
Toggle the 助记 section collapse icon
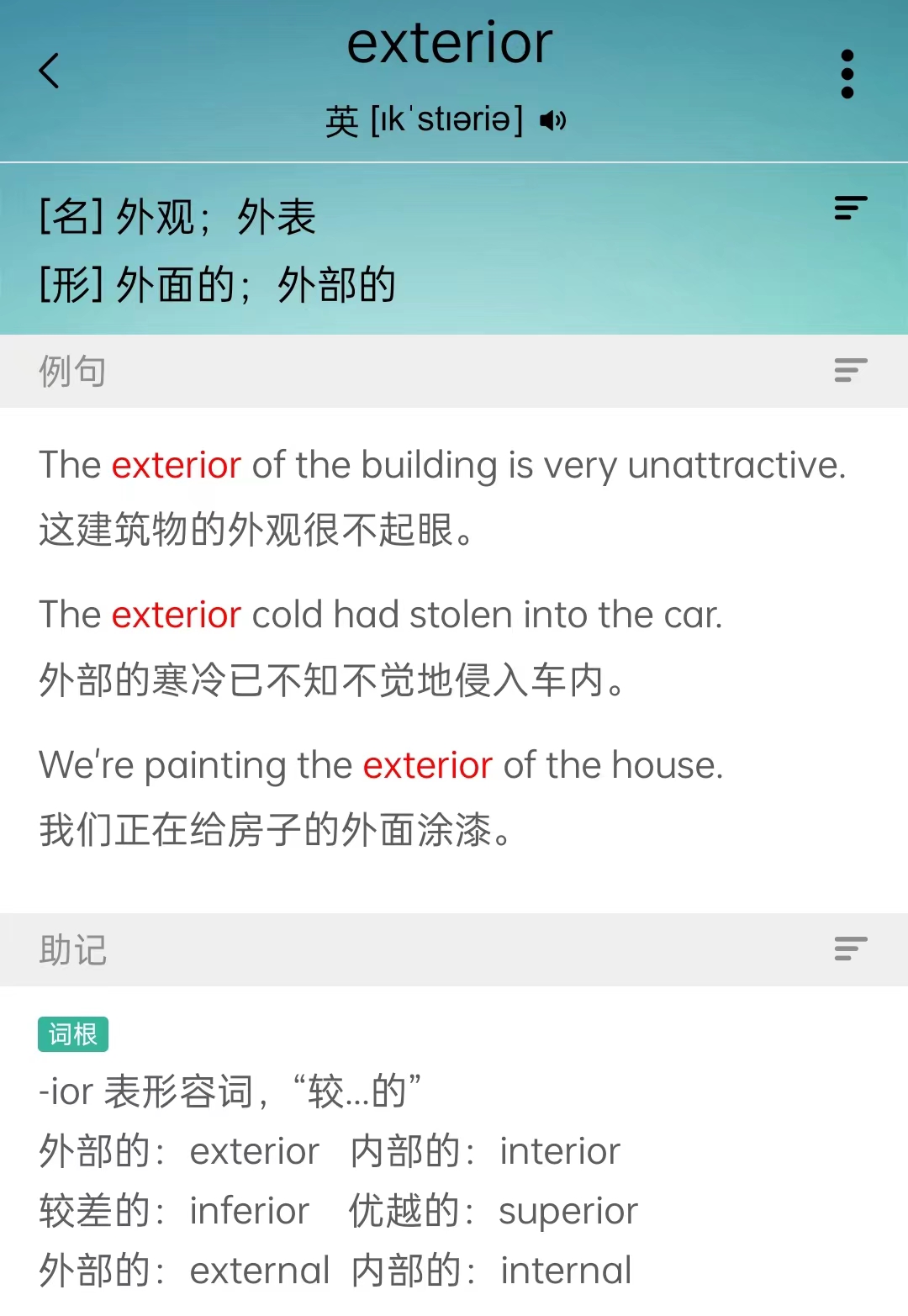click(850, 949)
